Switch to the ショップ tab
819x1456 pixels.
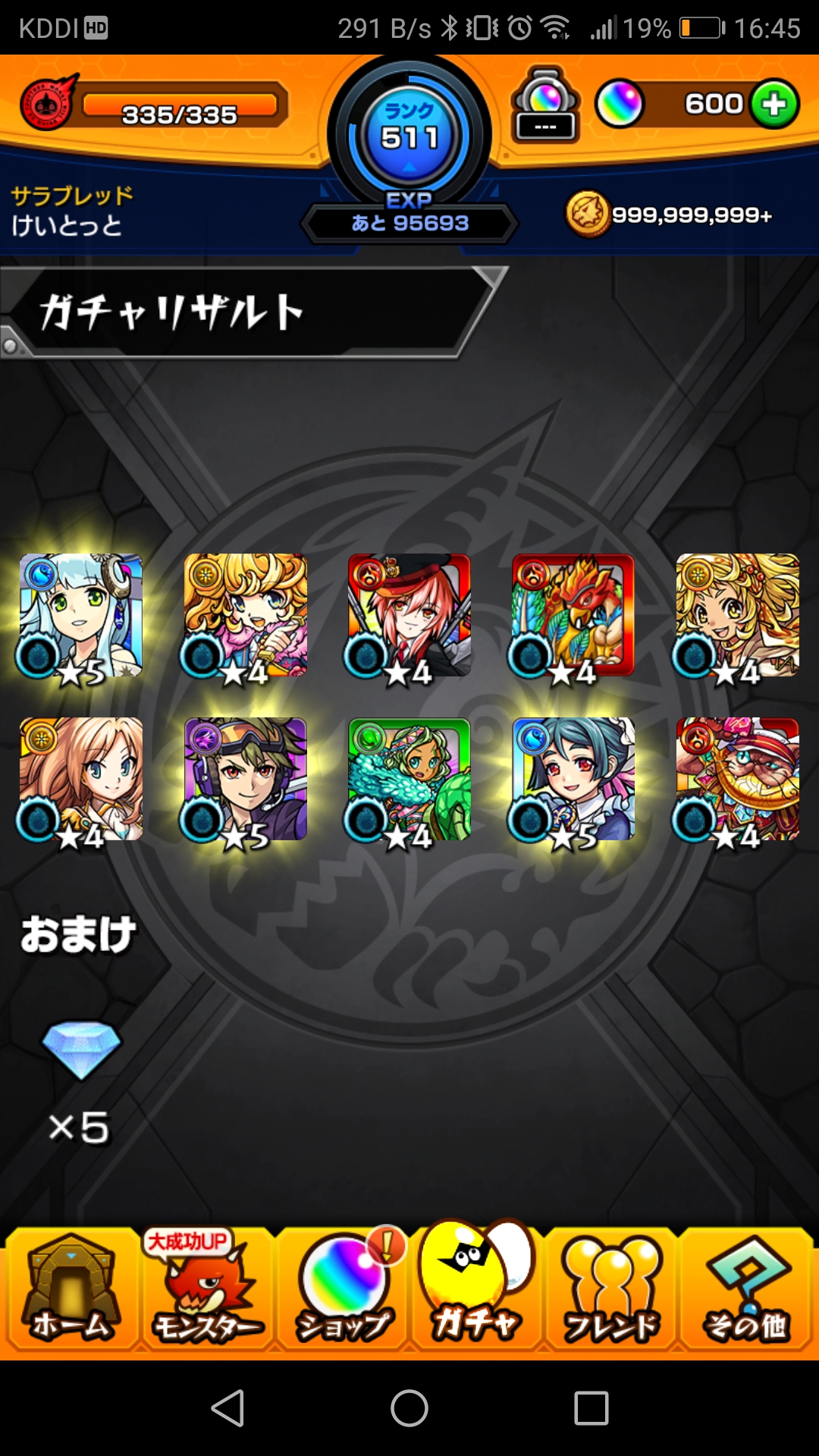(344, 1289)
